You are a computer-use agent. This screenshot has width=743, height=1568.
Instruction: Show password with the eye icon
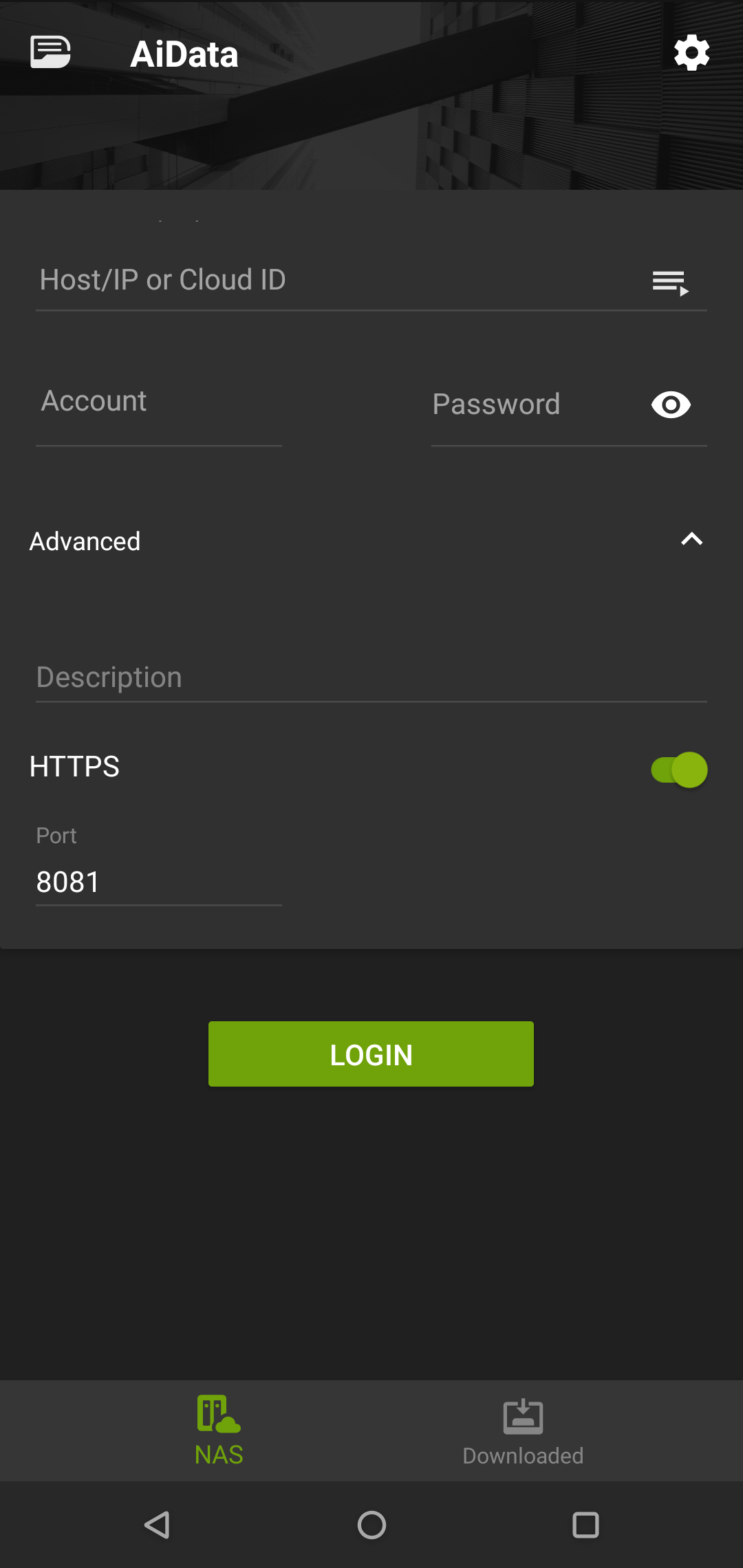point(671,404)
